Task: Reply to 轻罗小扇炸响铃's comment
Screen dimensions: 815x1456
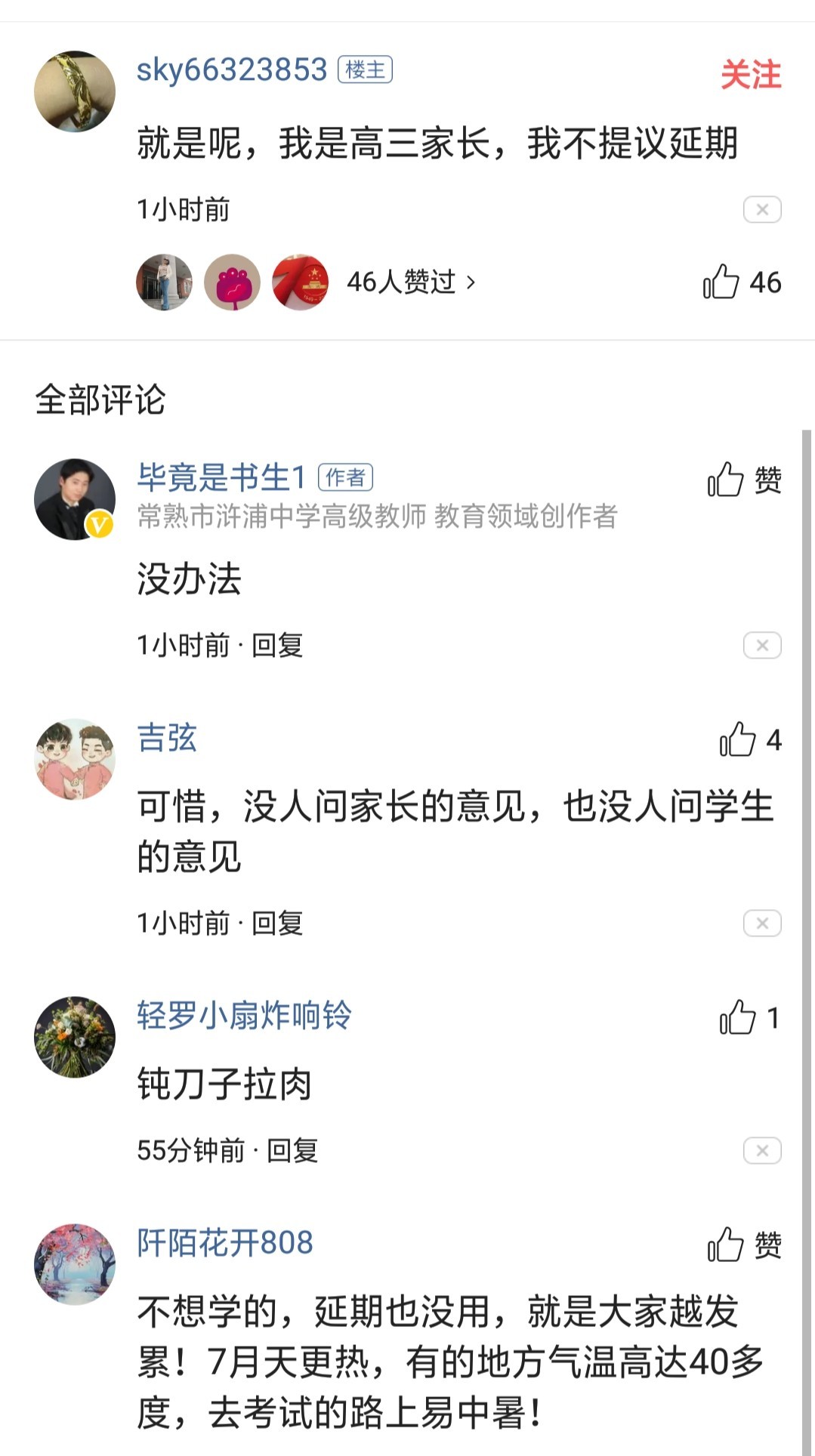Action: (292, 1150)
